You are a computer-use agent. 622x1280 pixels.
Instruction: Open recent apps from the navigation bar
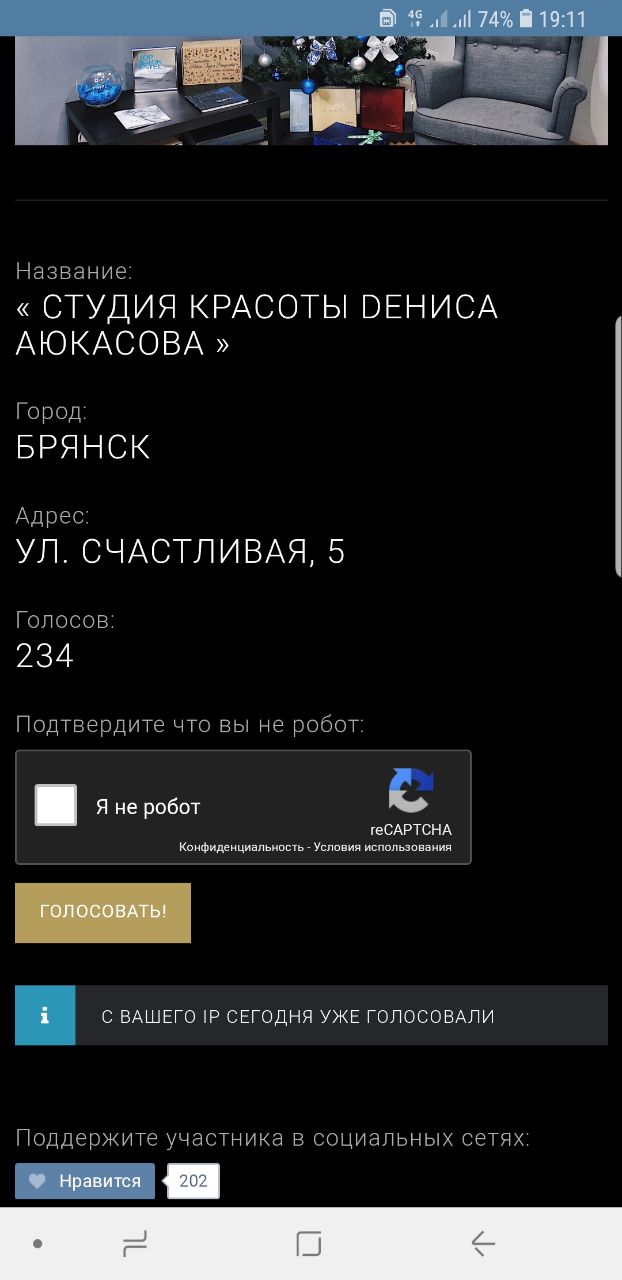coord(134,1243)
